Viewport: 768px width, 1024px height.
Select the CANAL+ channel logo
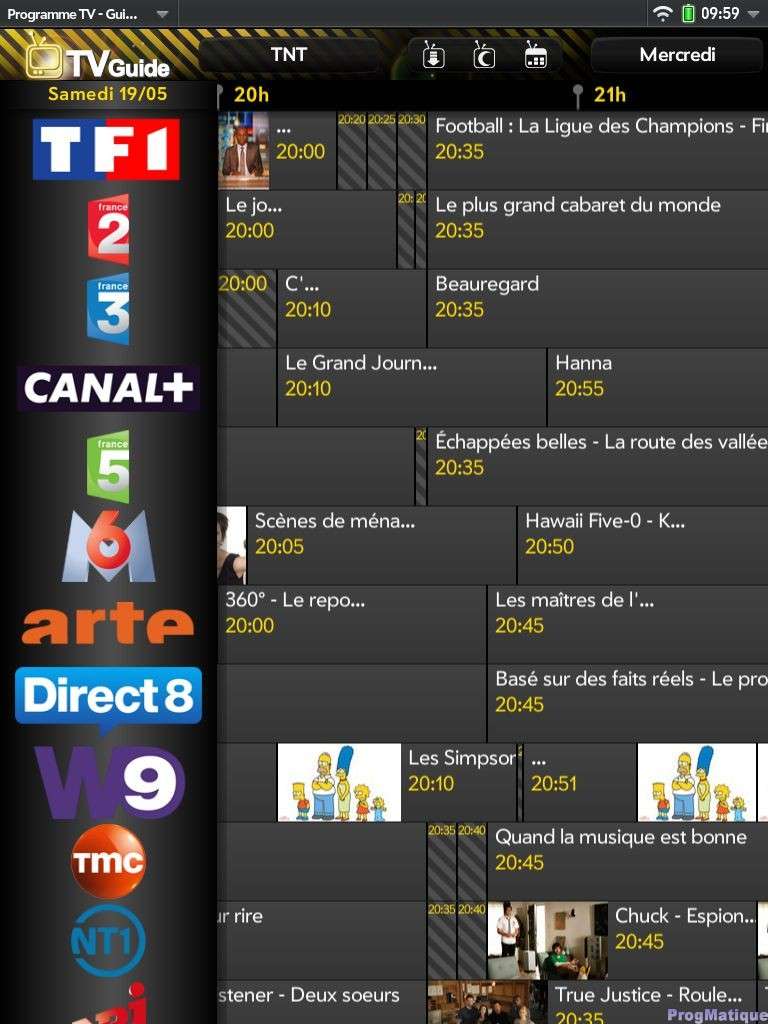(107, 387)
